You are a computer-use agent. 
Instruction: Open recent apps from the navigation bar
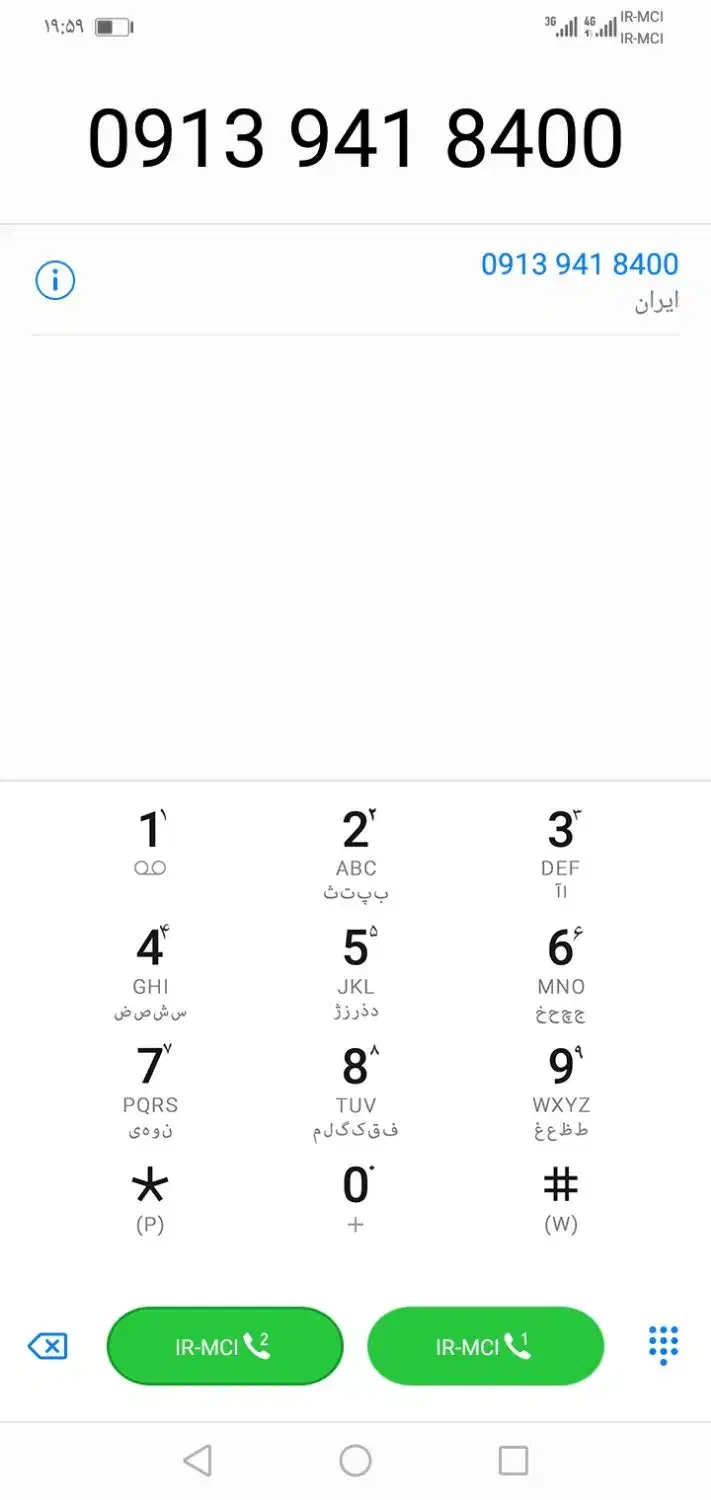513,1461
